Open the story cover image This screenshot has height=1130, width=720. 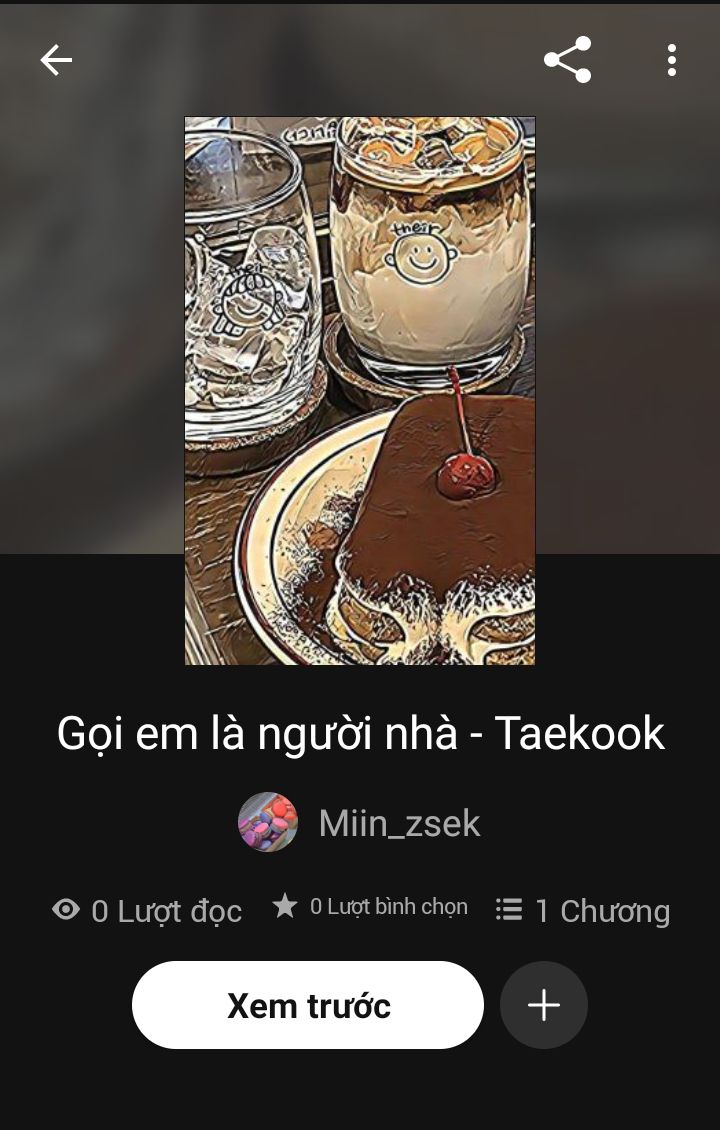(x=360, y=390)
